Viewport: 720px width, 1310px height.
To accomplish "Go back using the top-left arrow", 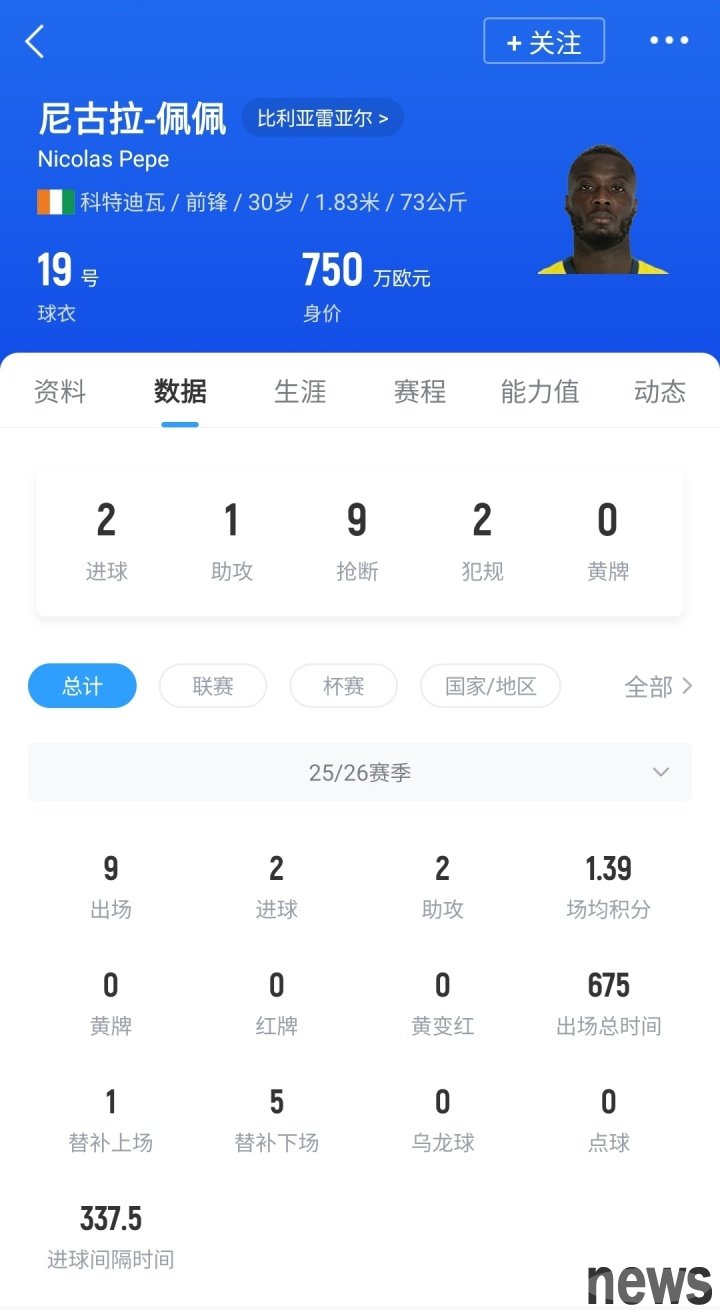I will tap(35, 42).
